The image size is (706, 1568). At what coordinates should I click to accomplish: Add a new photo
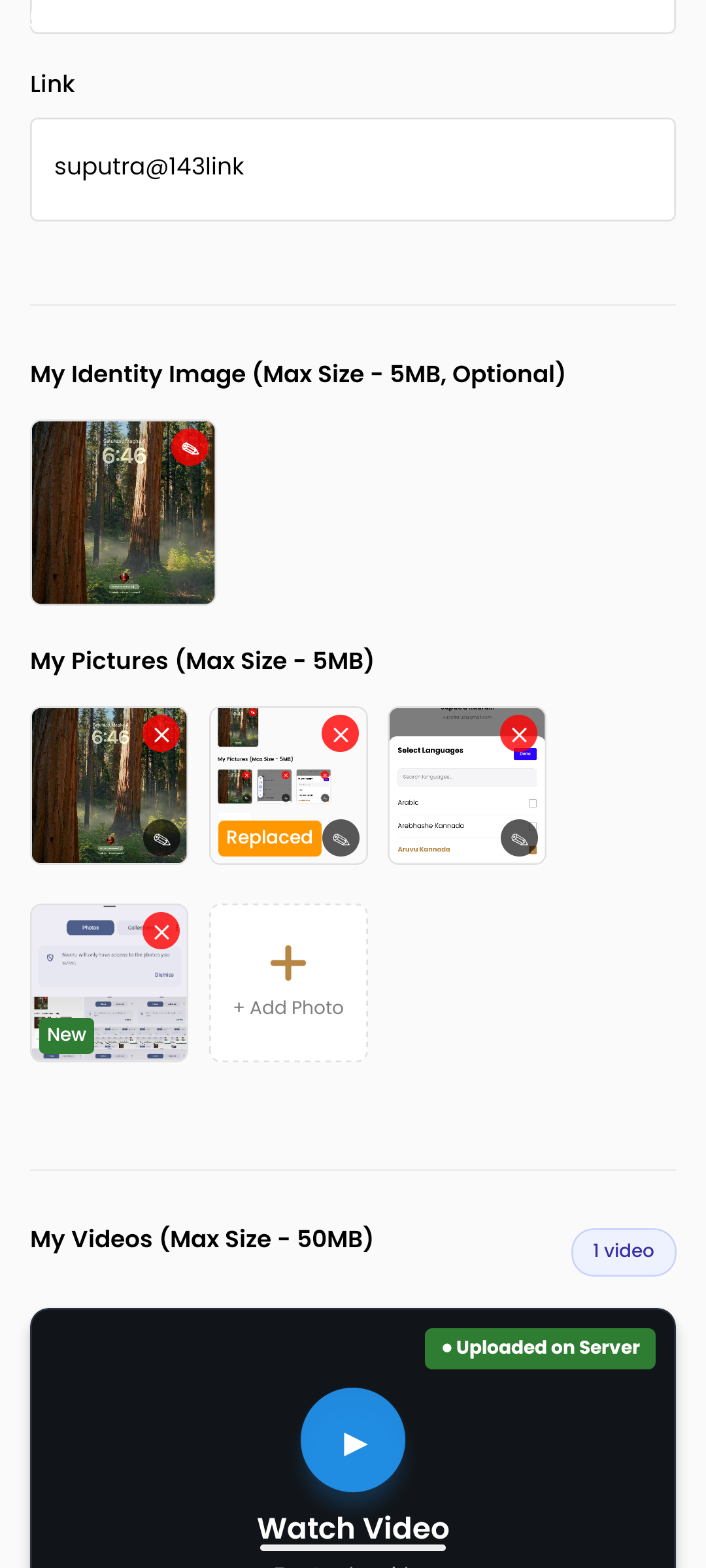point(288,983)
